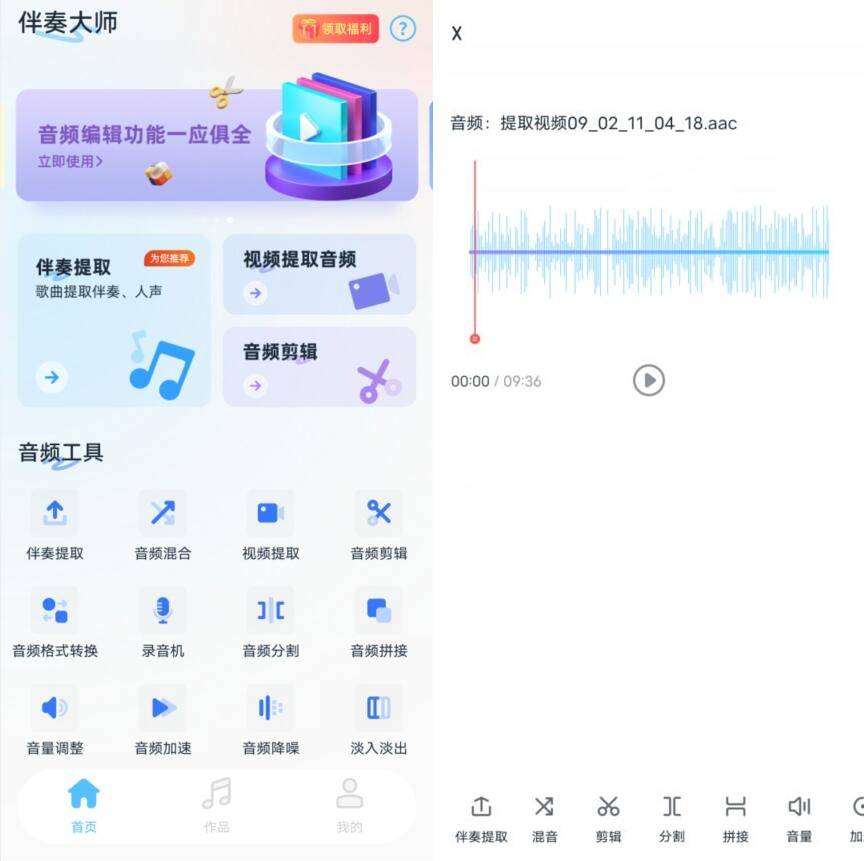Play the extracted audio file
Viewport: 868px width, 861px height.
click(x=649, y=380)
